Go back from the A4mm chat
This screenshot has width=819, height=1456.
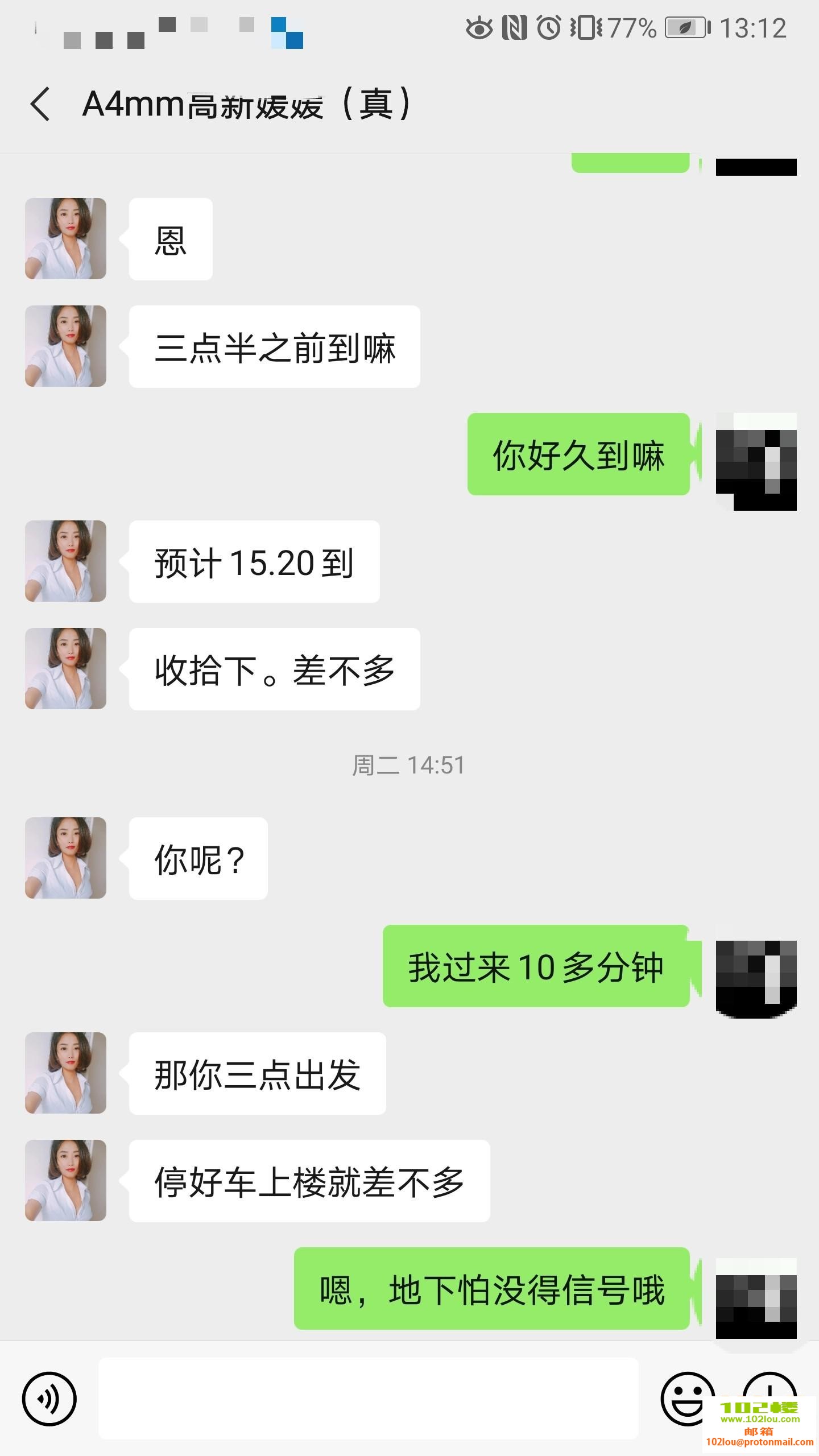pos(41,104)
